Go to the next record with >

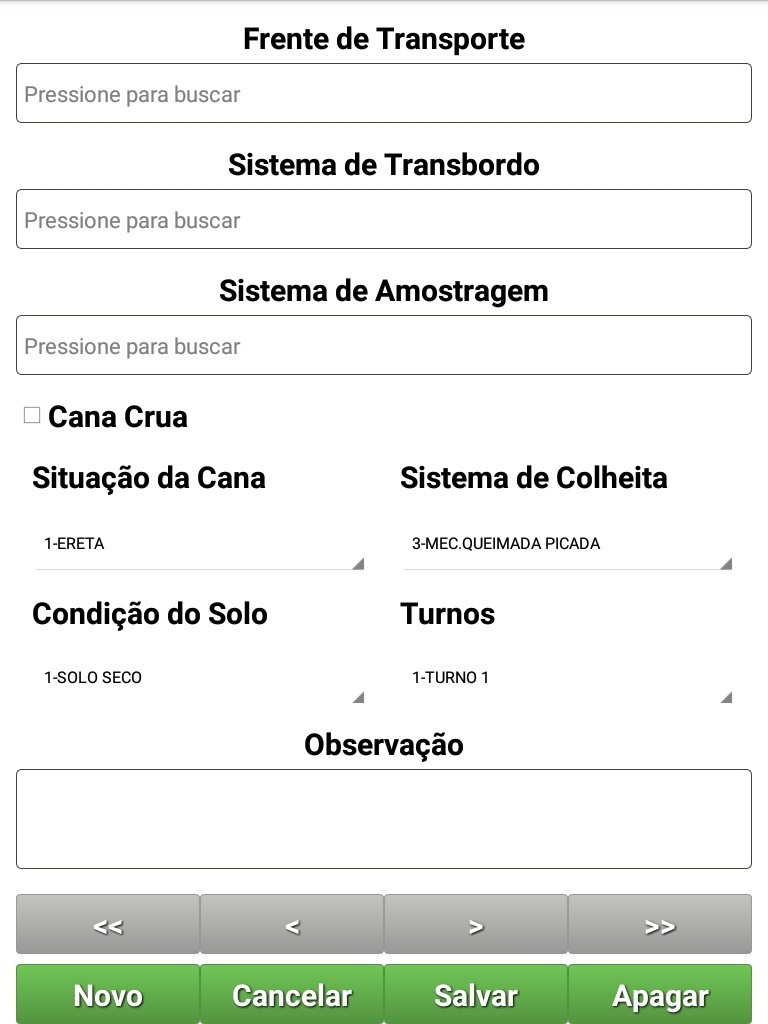coord(476,925)
